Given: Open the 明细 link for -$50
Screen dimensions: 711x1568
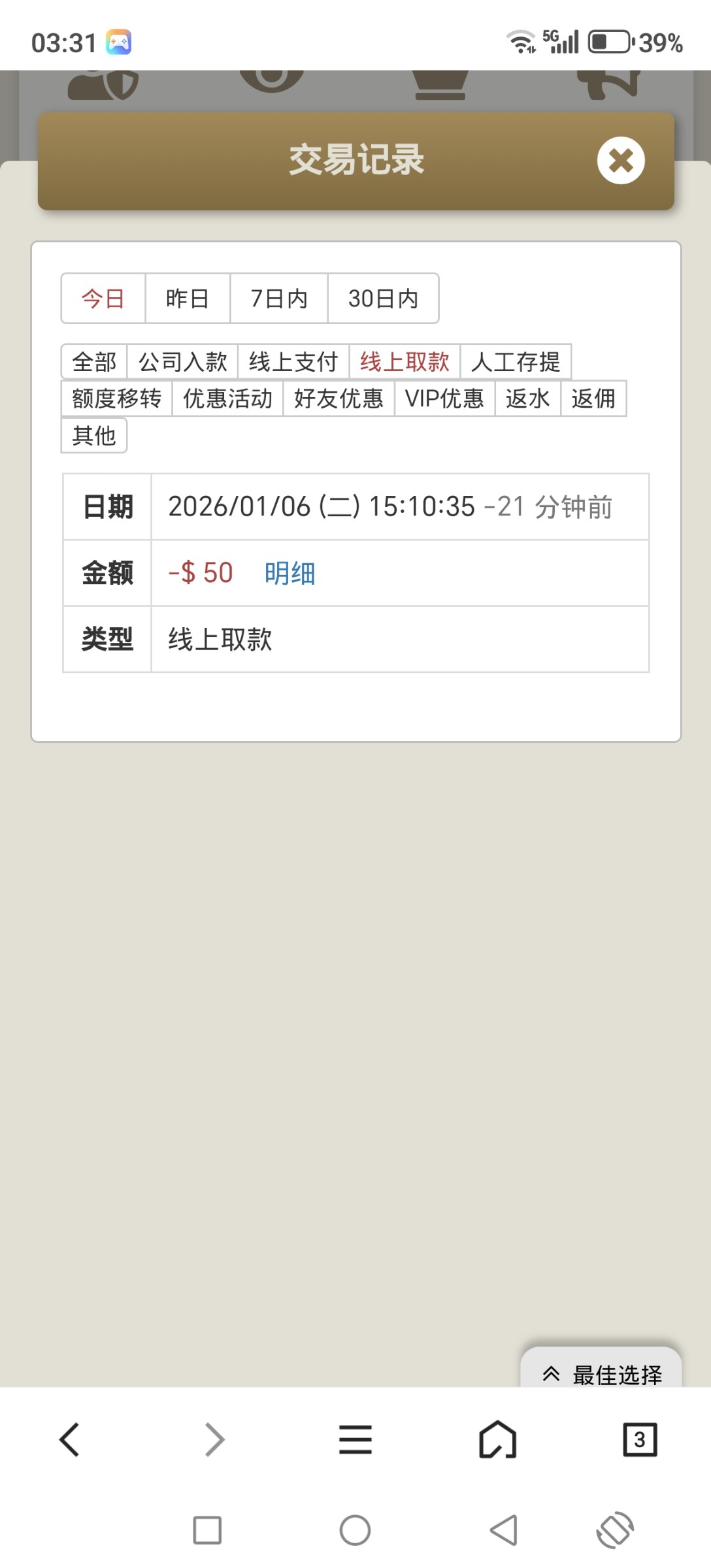Looking at the screenshot, I should click(x=289, y=573).
